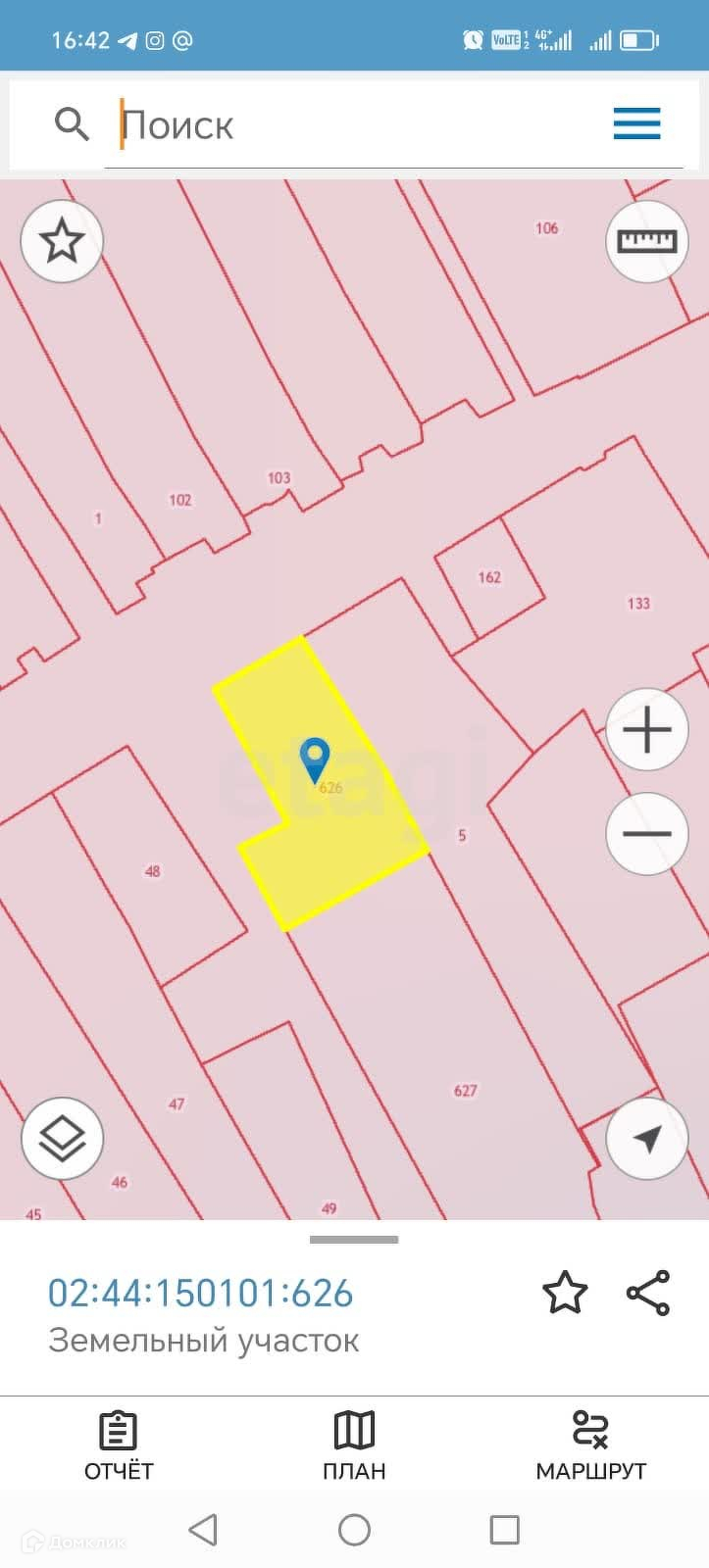Center map on my location

(x=647, y=1138)
